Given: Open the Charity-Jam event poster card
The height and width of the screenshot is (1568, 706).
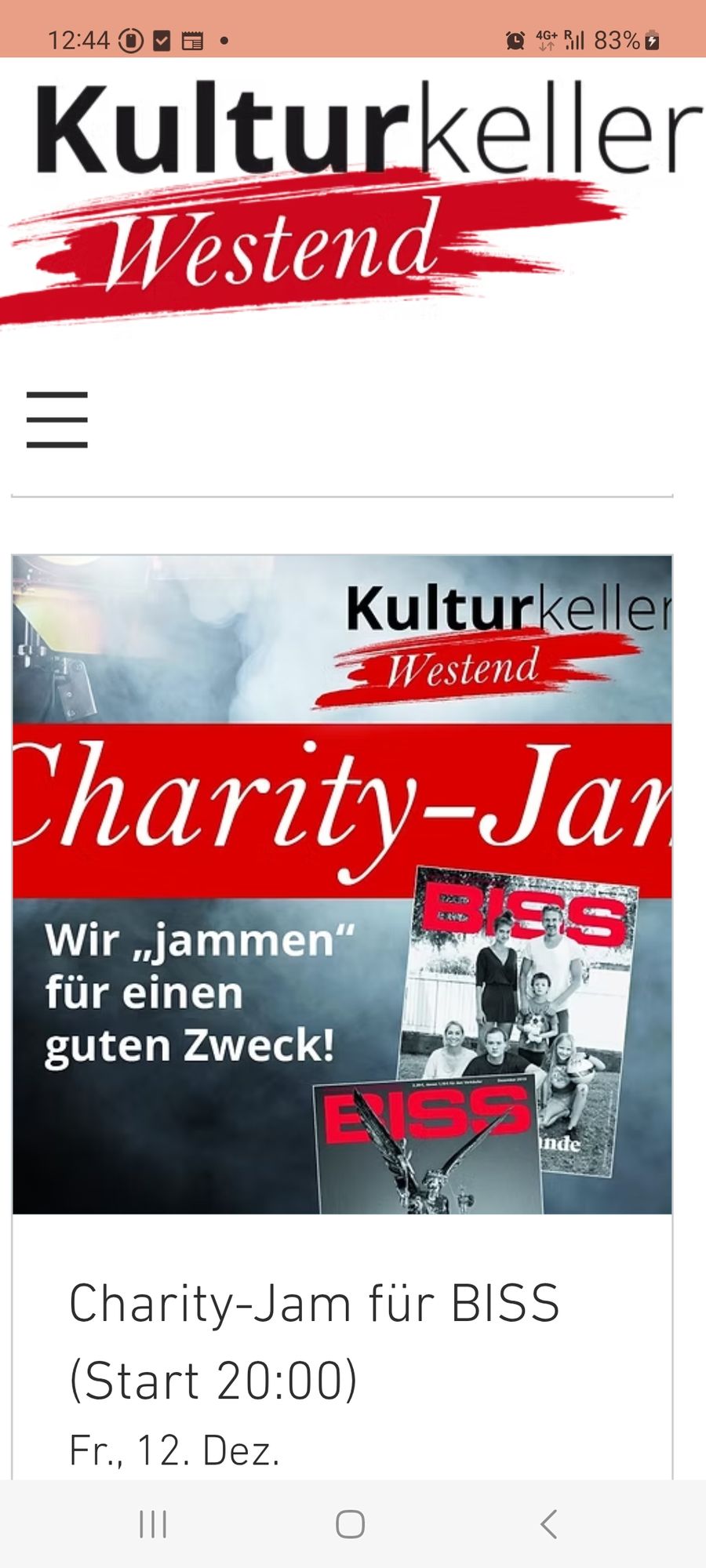Looking at the screenshot, I should coord(342,884).
